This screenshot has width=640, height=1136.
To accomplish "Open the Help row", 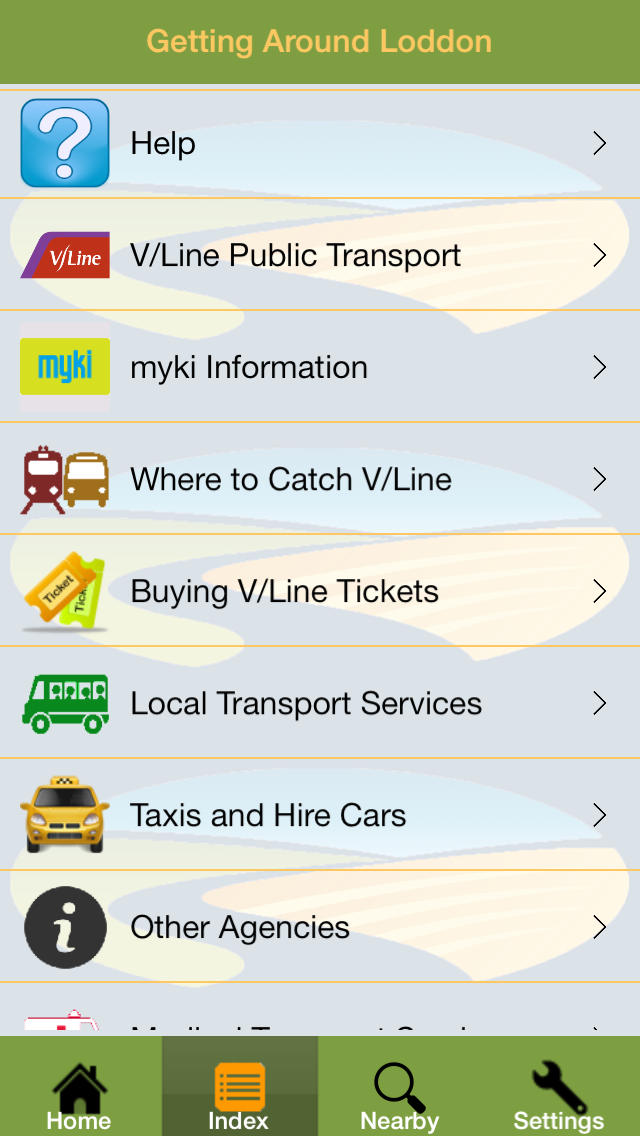I will click(x=320, y=143).
